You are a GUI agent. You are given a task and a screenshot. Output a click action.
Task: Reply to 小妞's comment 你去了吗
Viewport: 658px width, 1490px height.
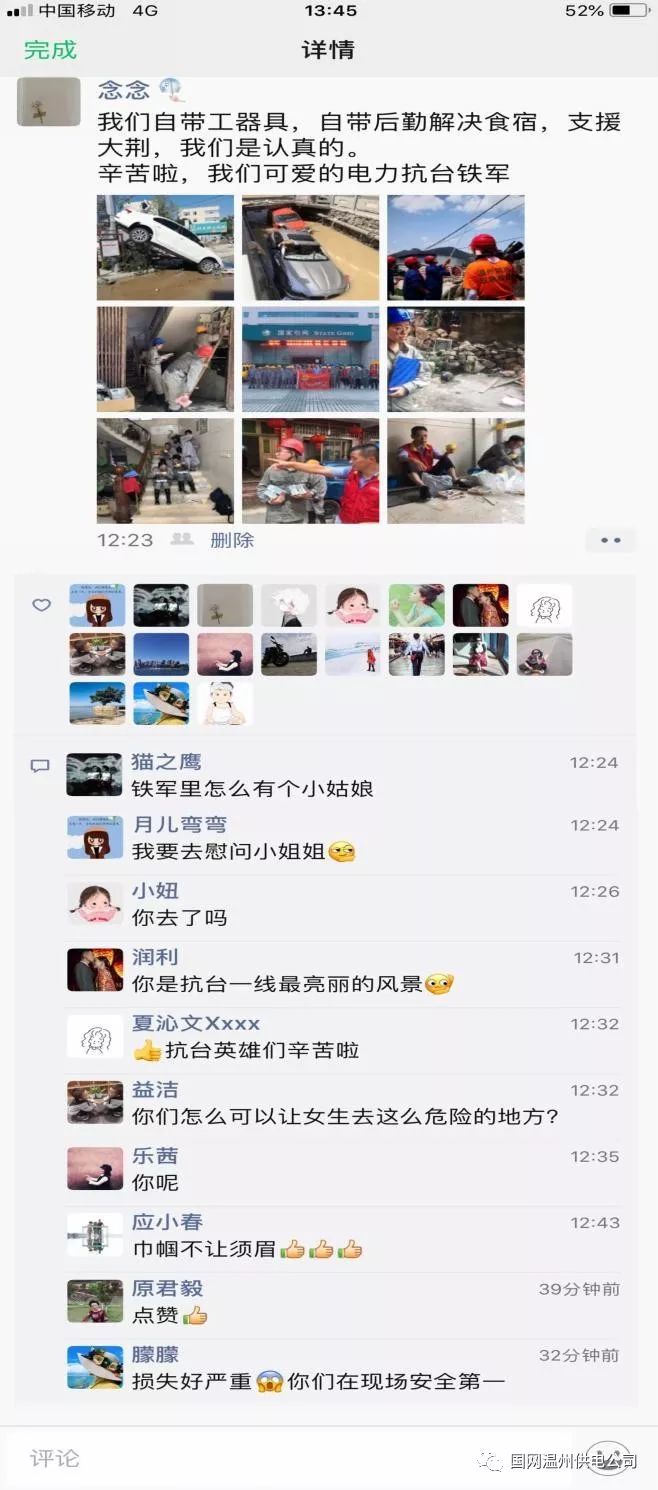click(180, 917)
